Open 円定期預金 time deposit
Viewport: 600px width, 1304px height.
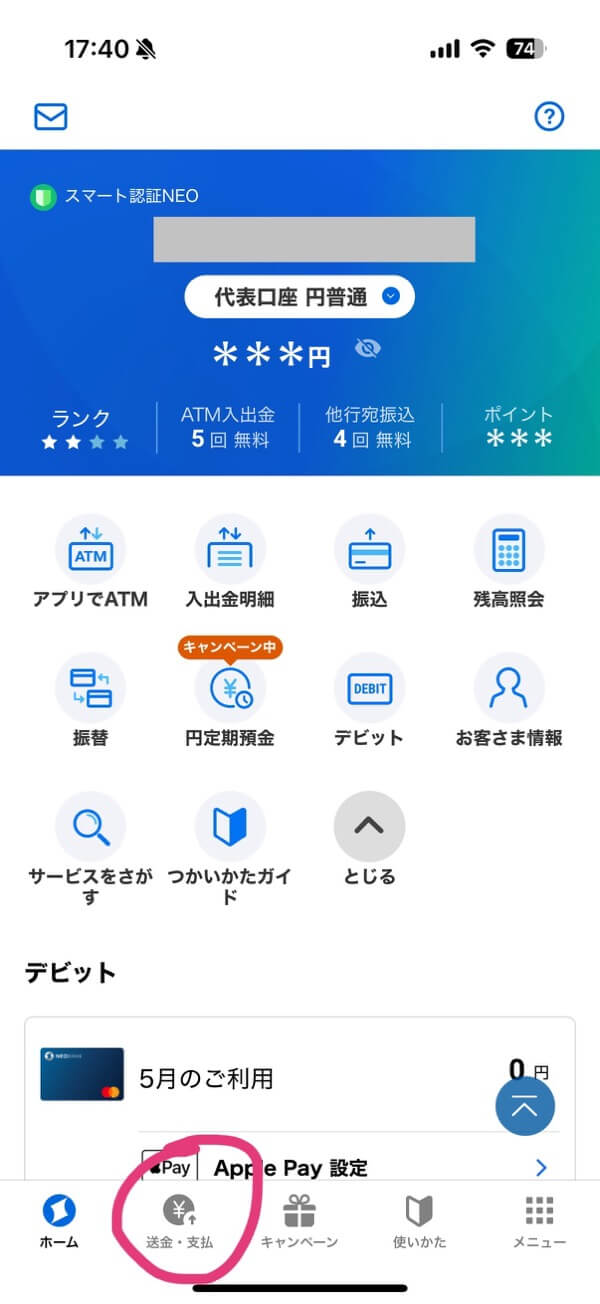click(230, 700)
